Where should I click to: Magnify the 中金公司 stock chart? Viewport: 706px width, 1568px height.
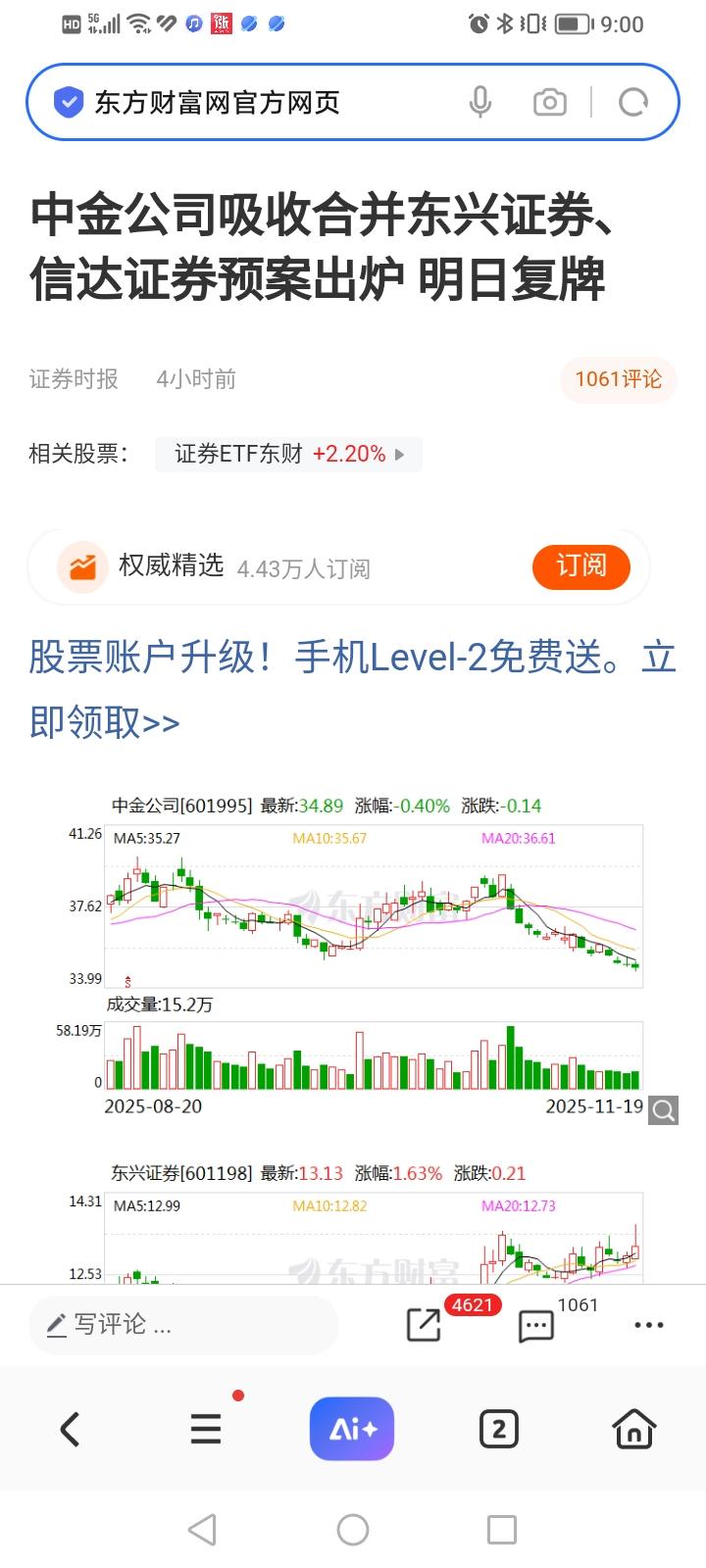pyautogui.click(x=662, y=1109)
